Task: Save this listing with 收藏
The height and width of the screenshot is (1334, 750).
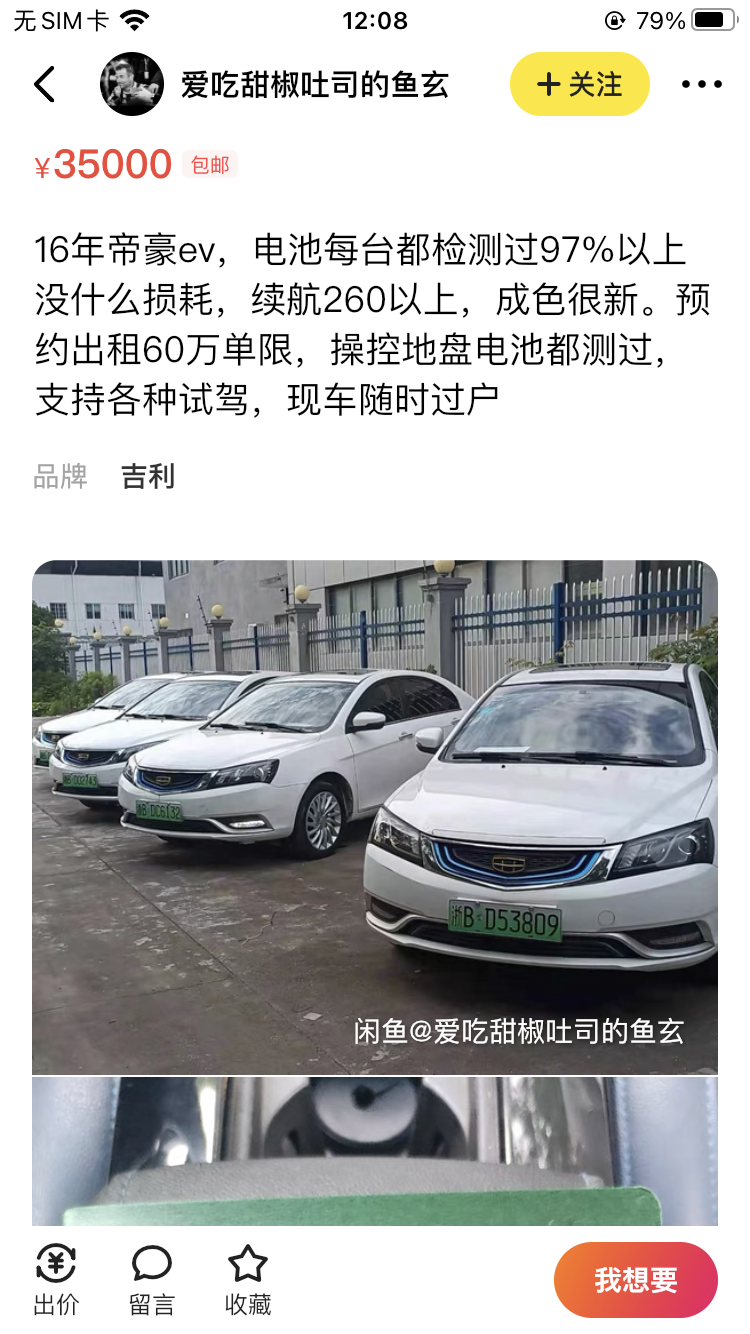Action: click(248, 1280)
